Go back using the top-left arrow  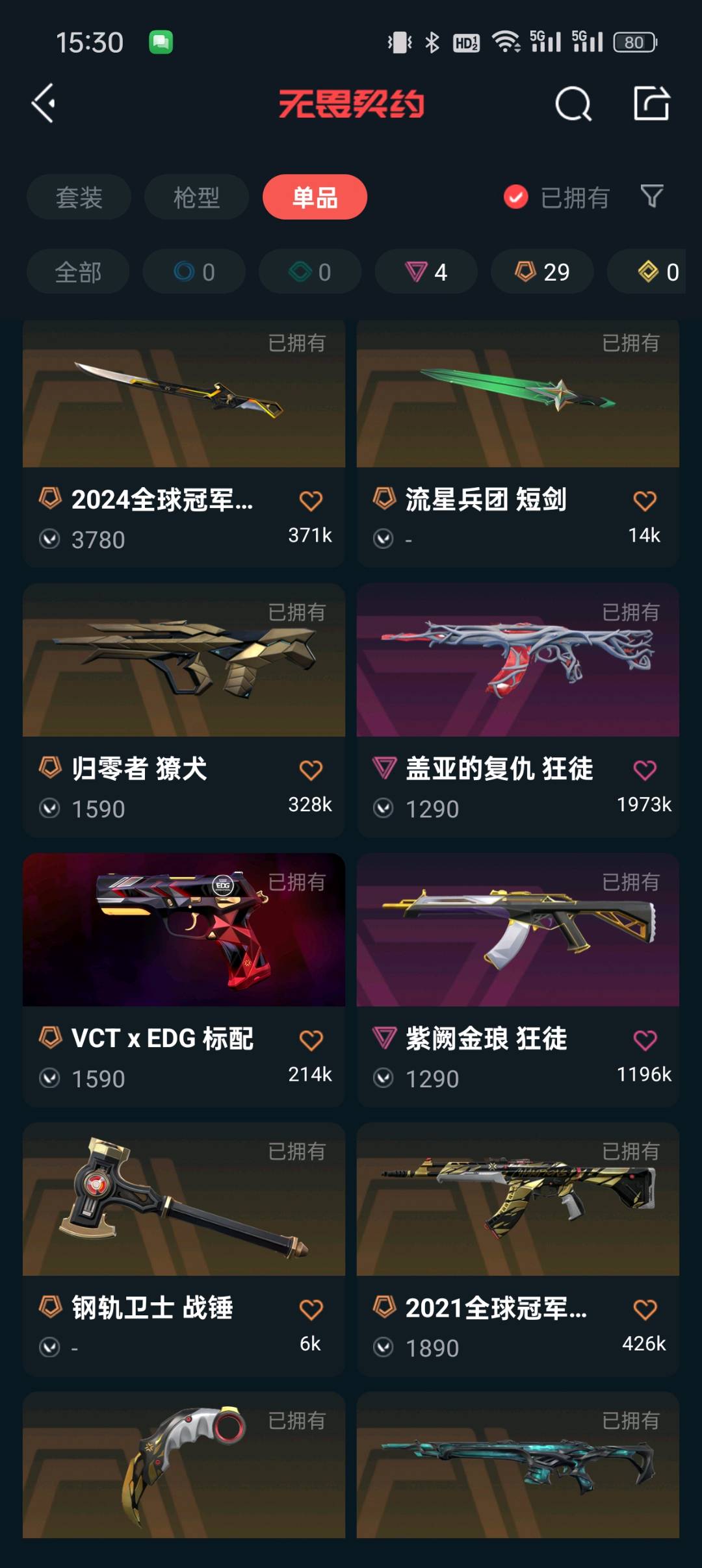[x=44, y=103]
